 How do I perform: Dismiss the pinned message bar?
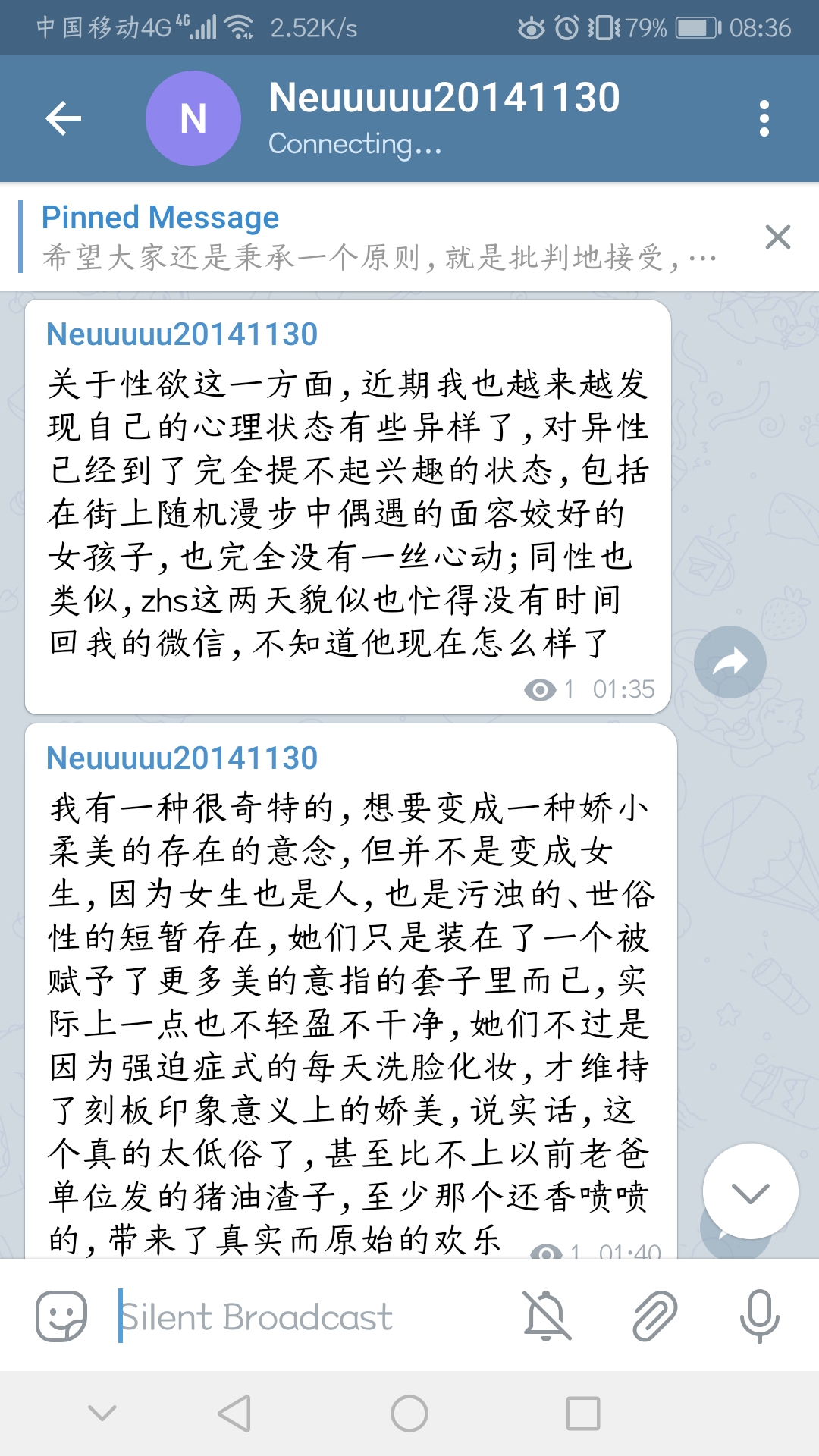[778, 237]
